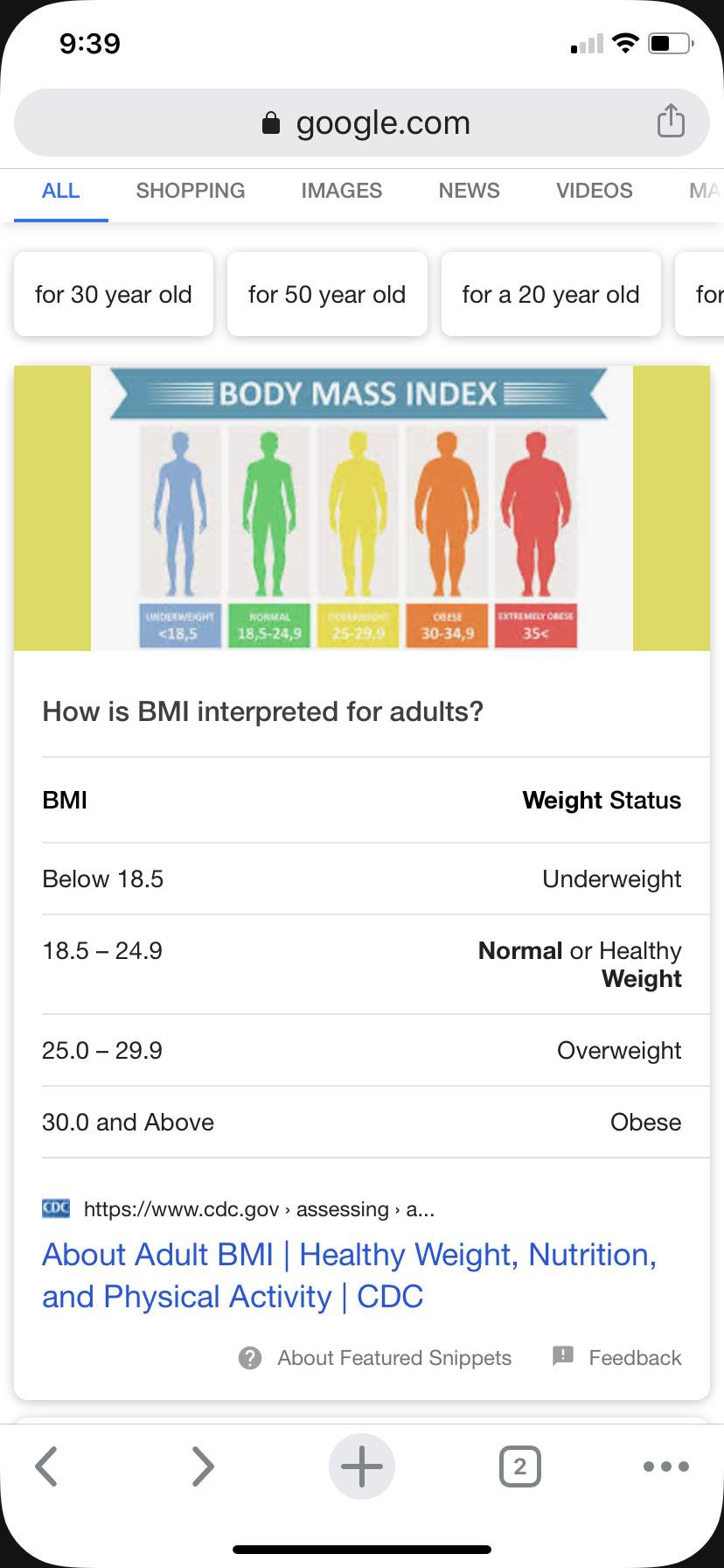Share this page via share icon
This screenshot has height=1568, width=724.
coord(671,122)
